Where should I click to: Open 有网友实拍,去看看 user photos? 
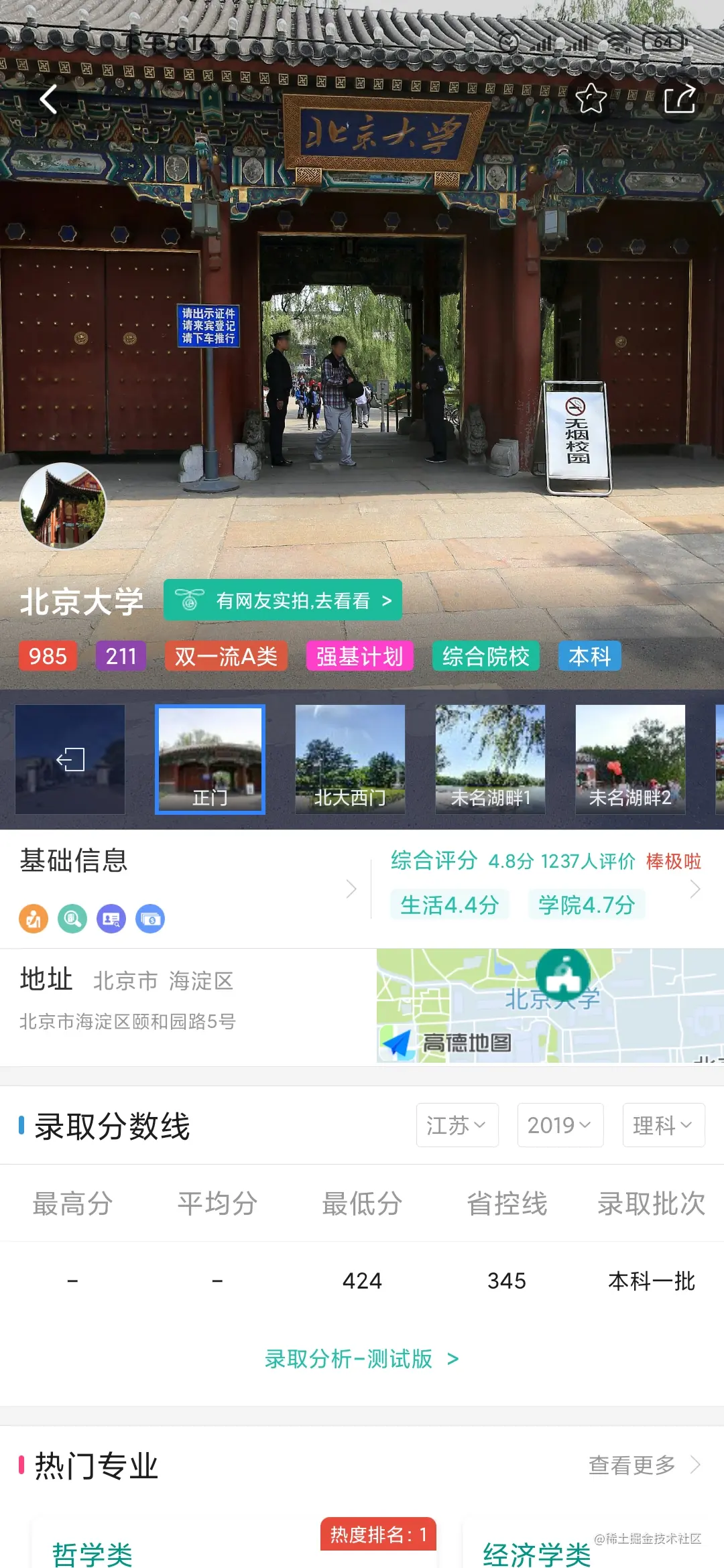(283, 600)
